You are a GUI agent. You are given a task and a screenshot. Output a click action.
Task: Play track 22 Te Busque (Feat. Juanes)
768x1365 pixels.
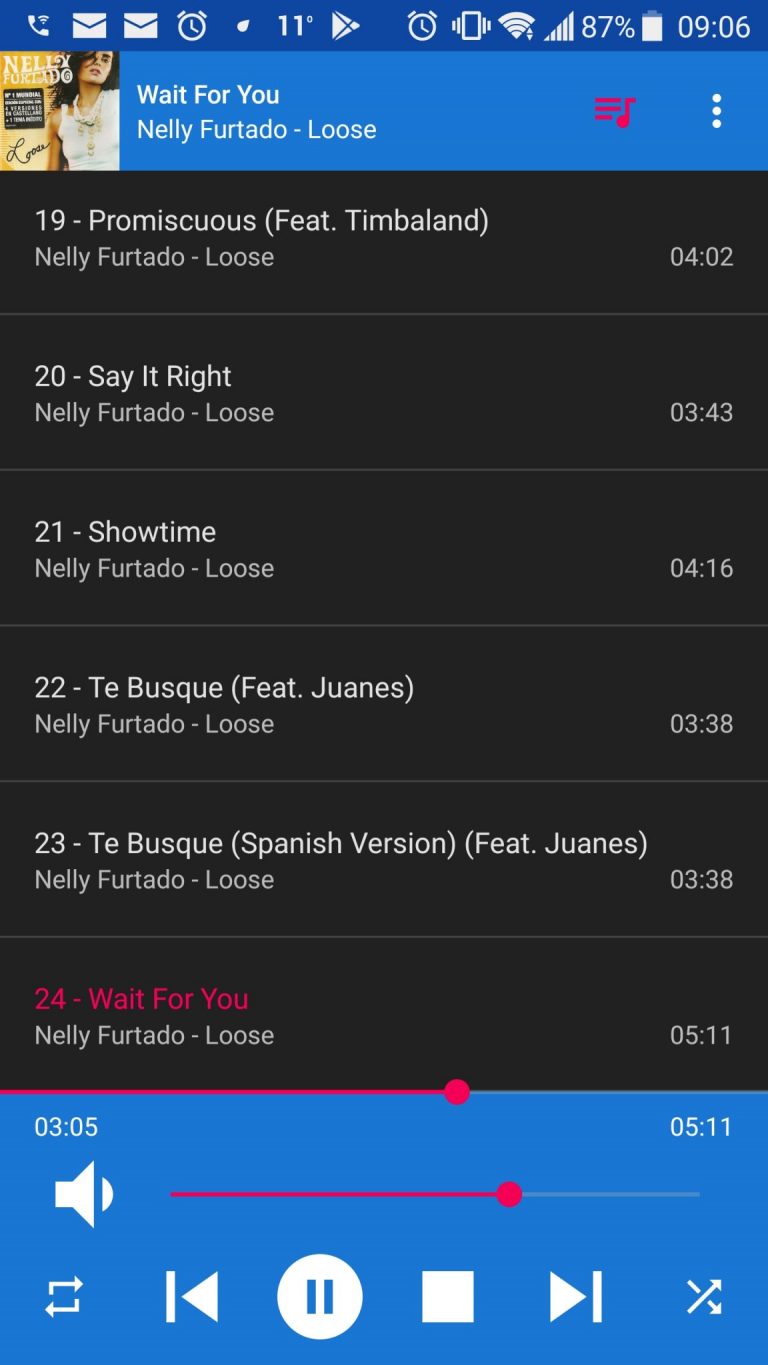pyautogui.click(x=384, y=704)
